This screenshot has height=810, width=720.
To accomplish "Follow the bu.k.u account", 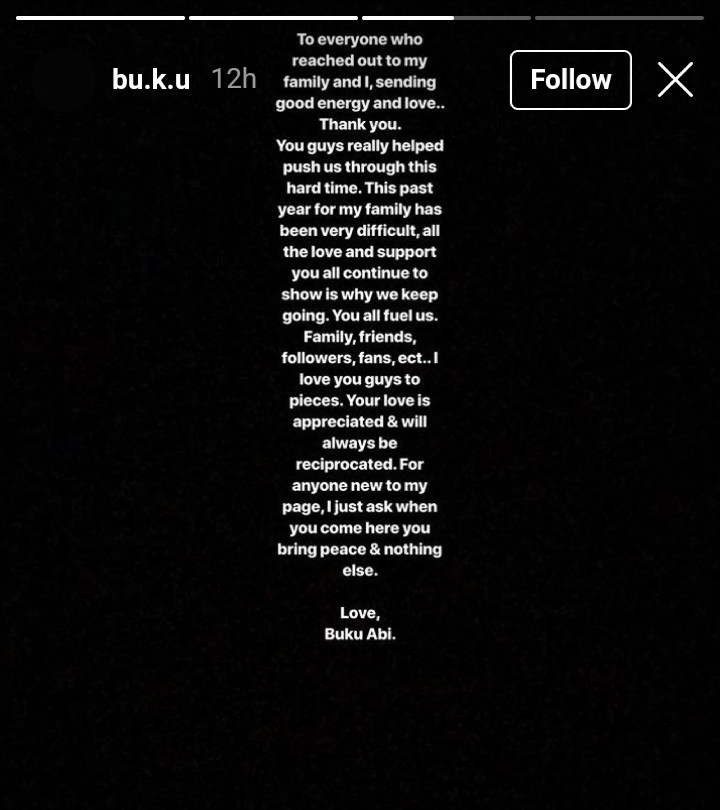I will point(570,80).
